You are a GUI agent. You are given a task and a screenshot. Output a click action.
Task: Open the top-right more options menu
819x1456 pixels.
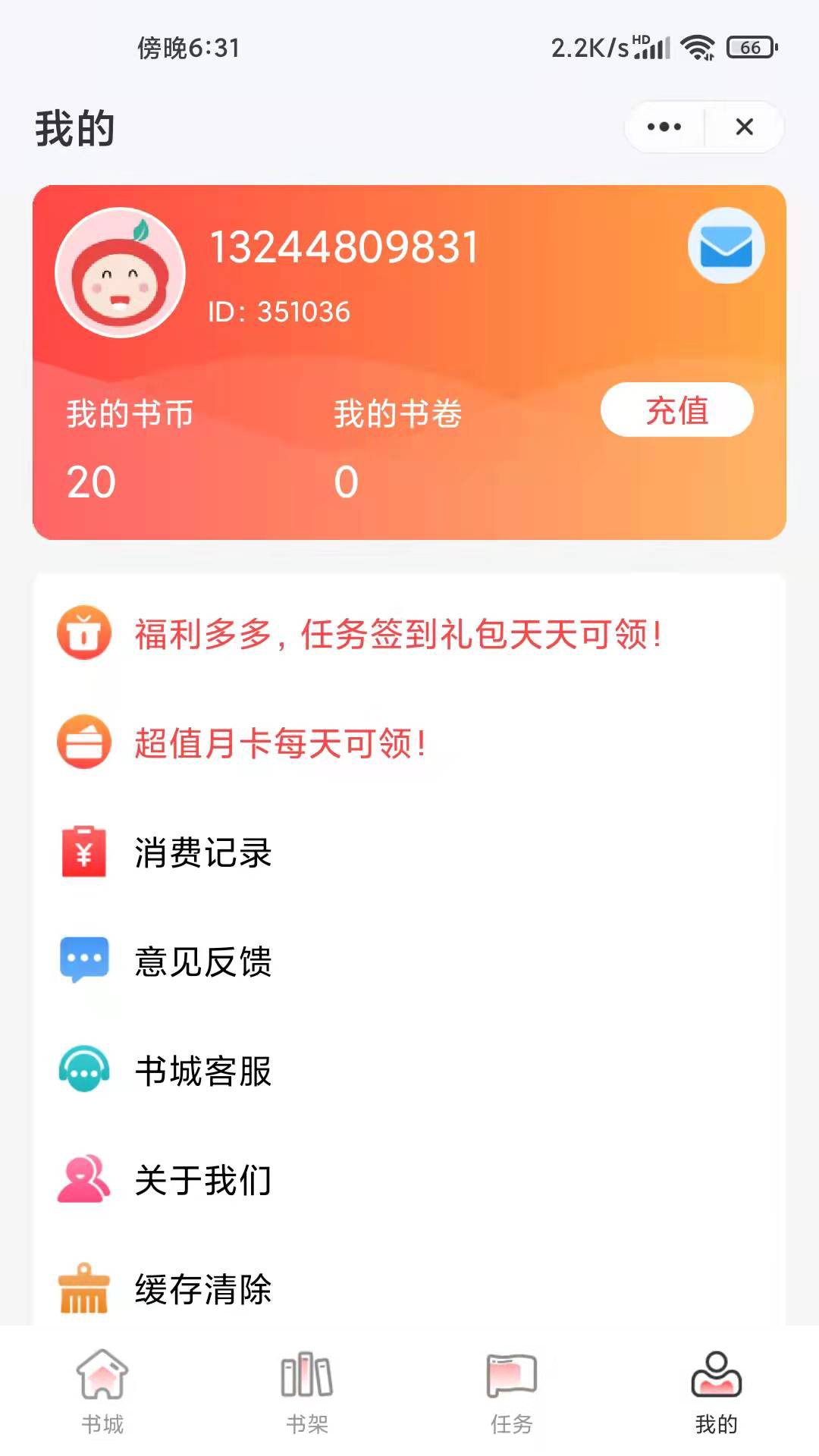click(x=664, y=127)
